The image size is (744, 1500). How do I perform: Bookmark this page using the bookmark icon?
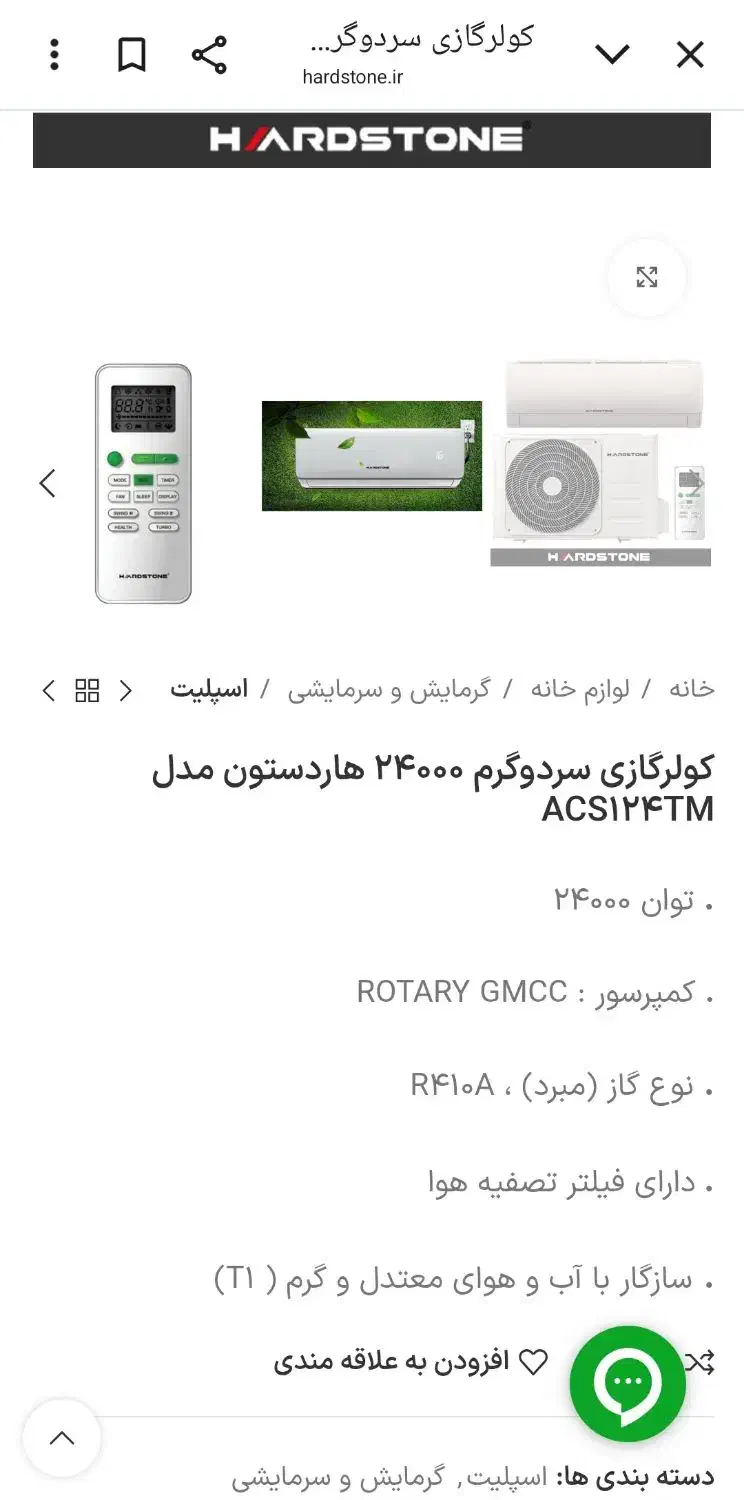pos(131,55)
